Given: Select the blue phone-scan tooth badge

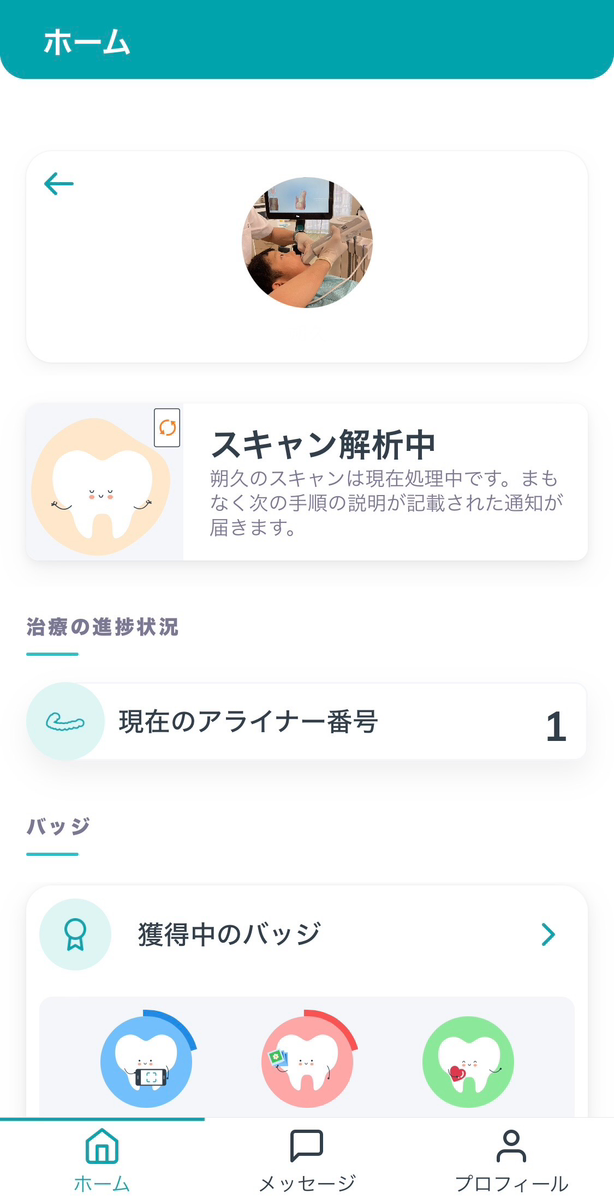Looking at the screenshot, I should (147, 1062).
